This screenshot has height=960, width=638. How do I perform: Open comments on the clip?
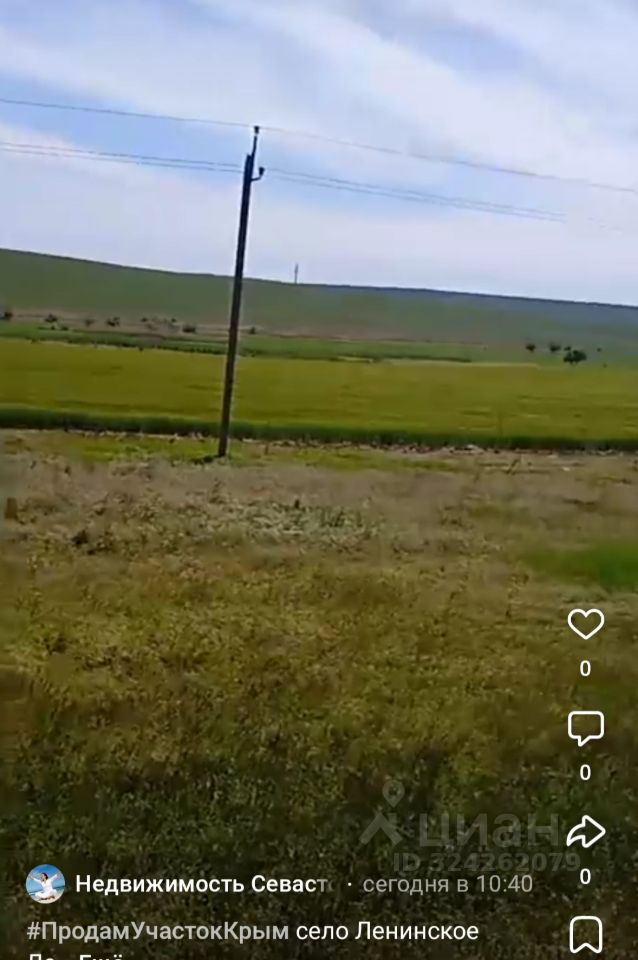pyautogui.click(x=585, y=728)
